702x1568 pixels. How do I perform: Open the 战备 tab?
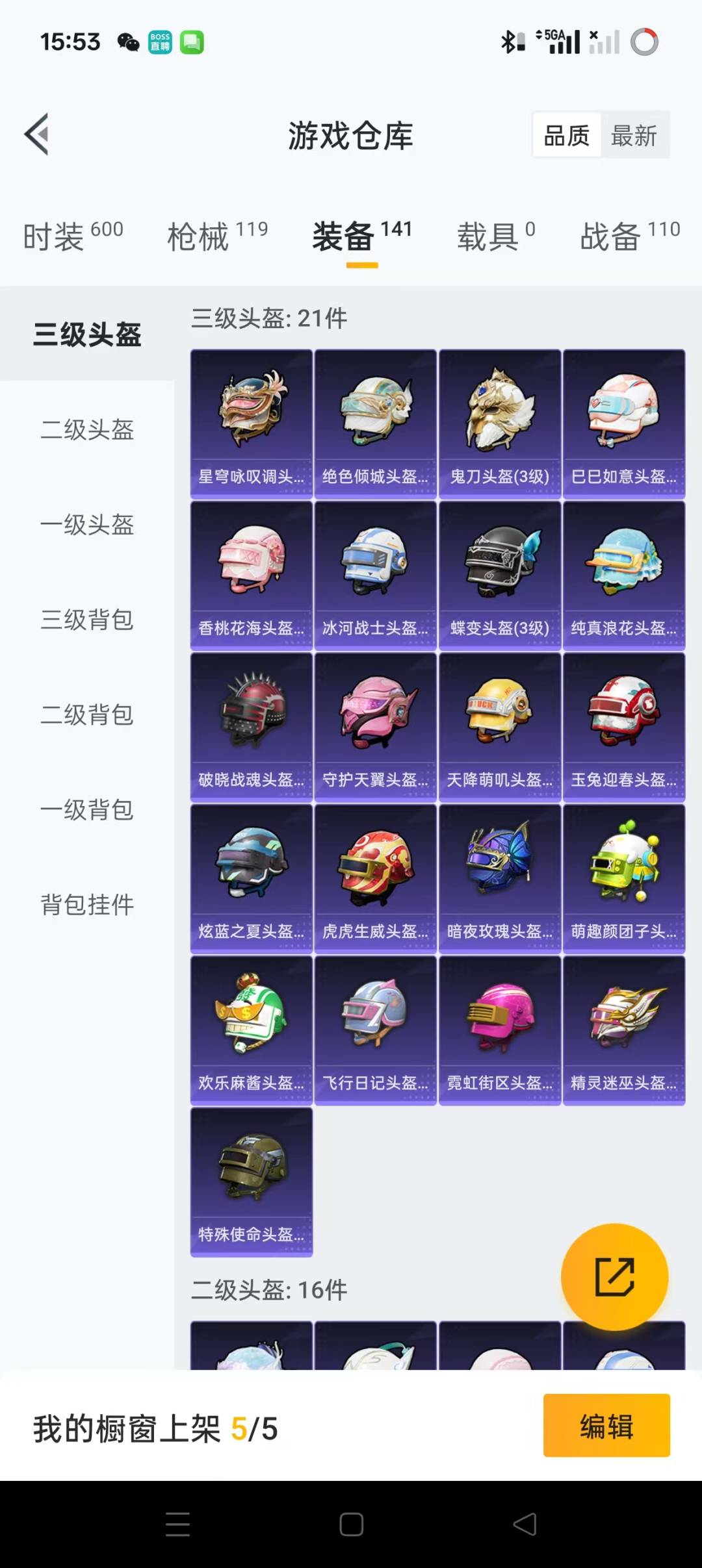click(x=629, y=235)
